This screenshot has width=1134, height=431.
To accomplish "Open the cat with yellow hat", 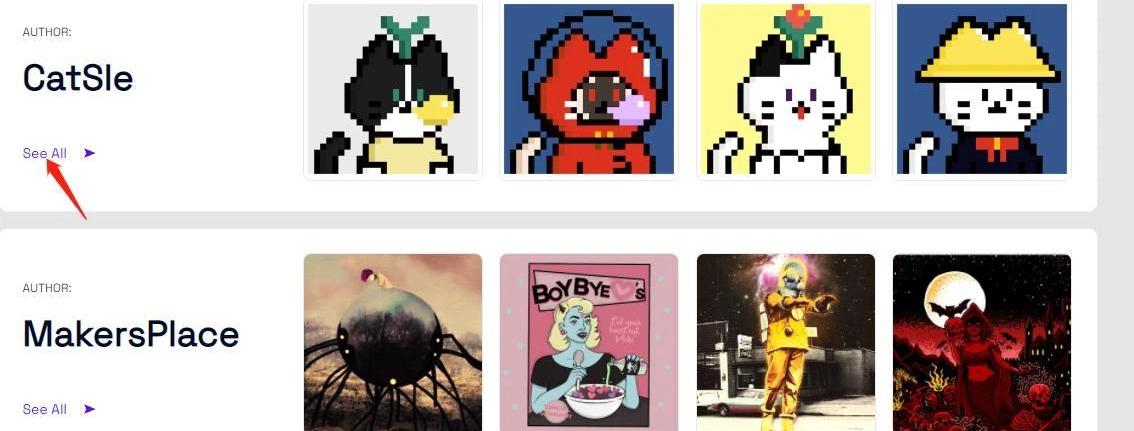I will coord(983,90).
